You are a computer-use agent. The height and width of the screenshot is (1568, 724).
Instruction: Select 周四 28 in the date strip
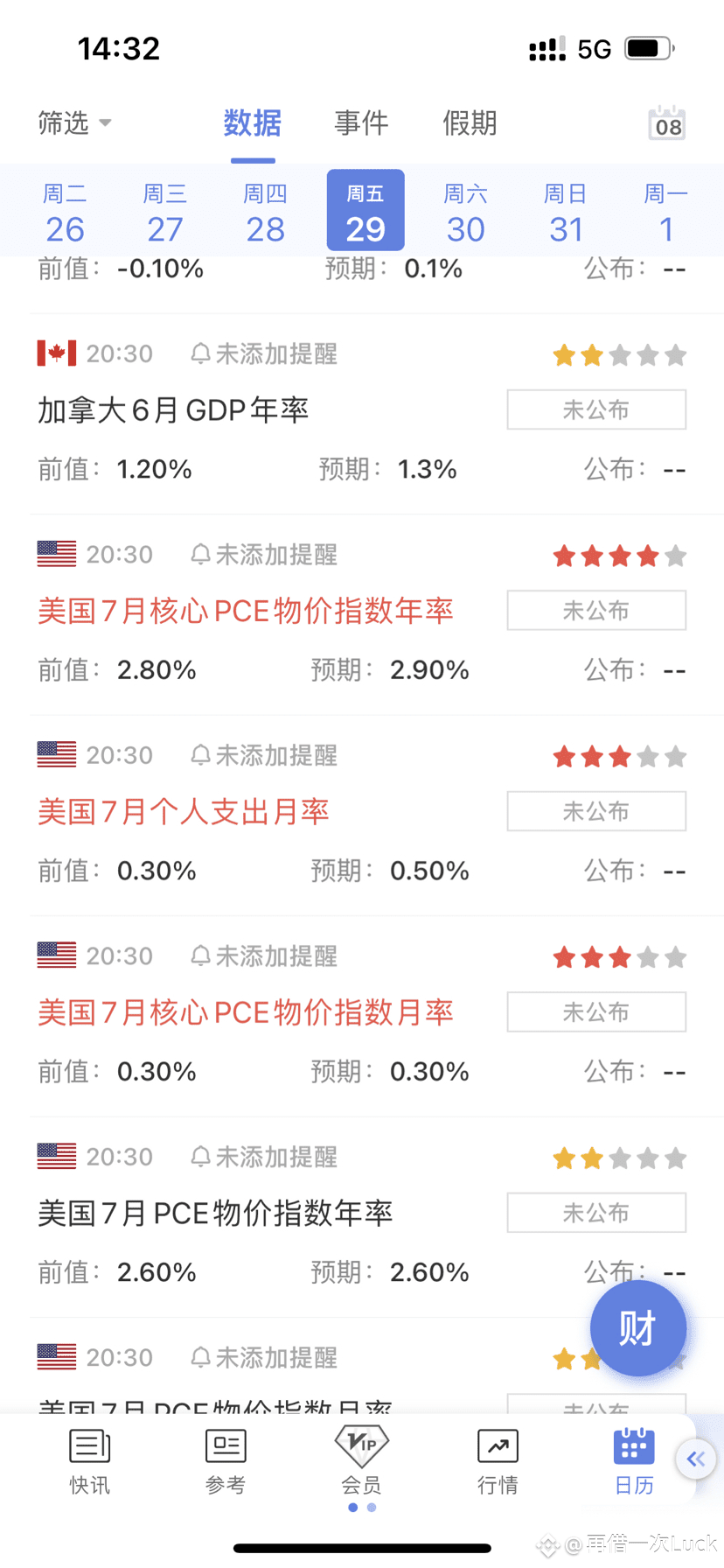pos(265,212)
